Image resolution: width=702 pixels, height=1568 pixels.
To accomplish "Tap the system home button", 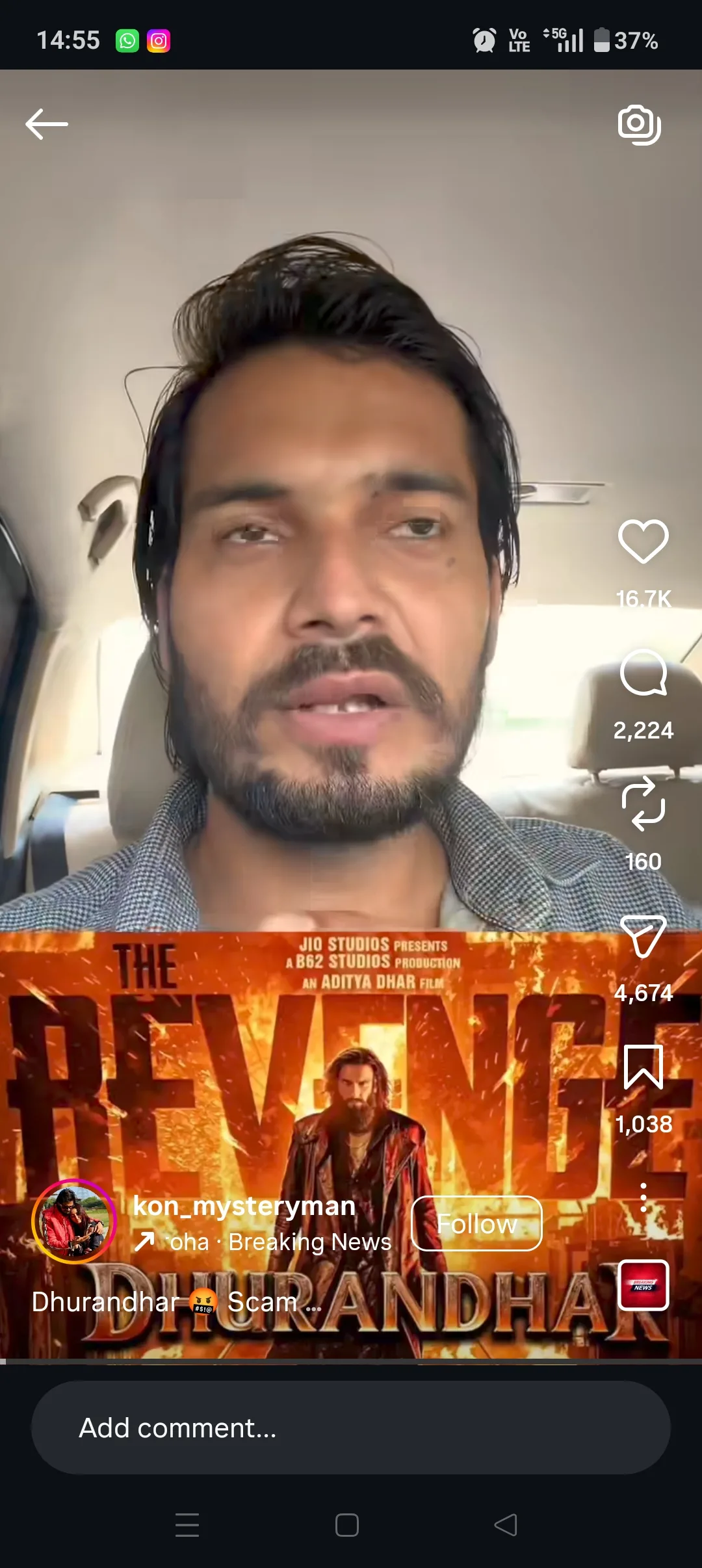I will [x=346, y=1524].
